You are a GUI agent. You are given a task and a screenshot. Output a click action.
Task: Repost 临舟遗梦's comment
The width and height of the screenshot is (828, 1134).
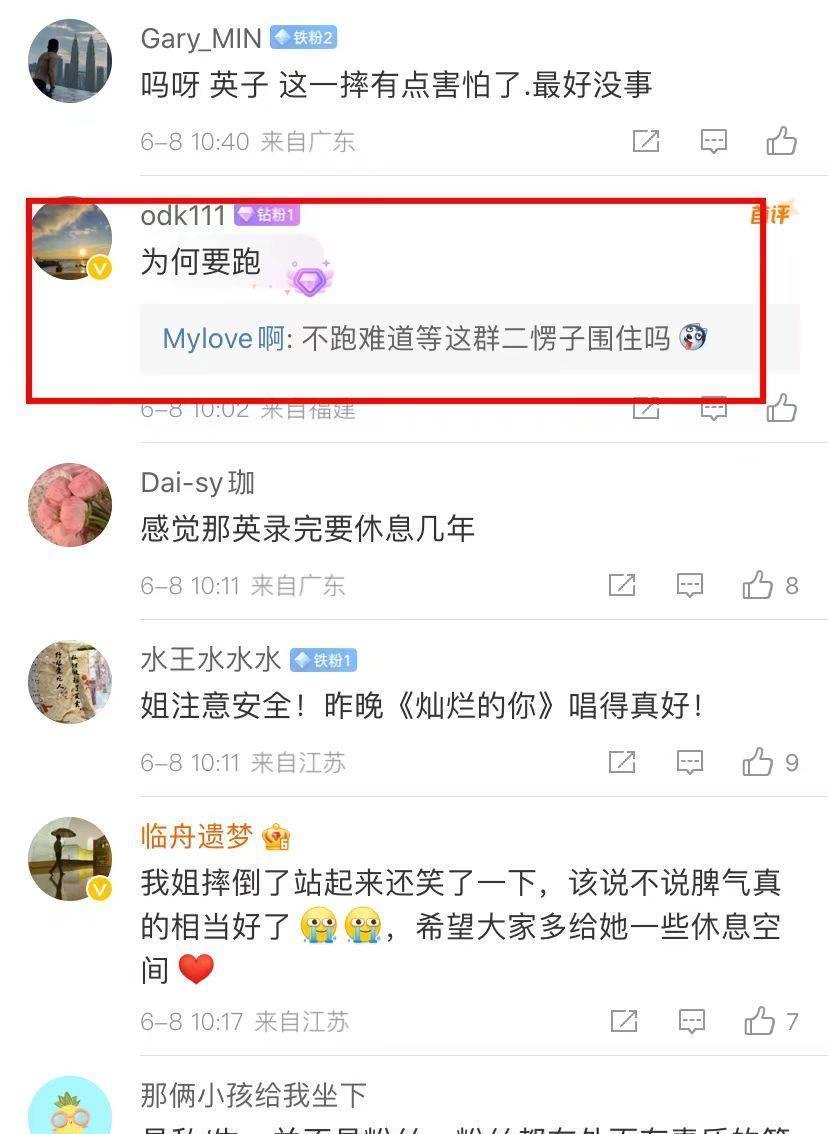coord(624,1020)
